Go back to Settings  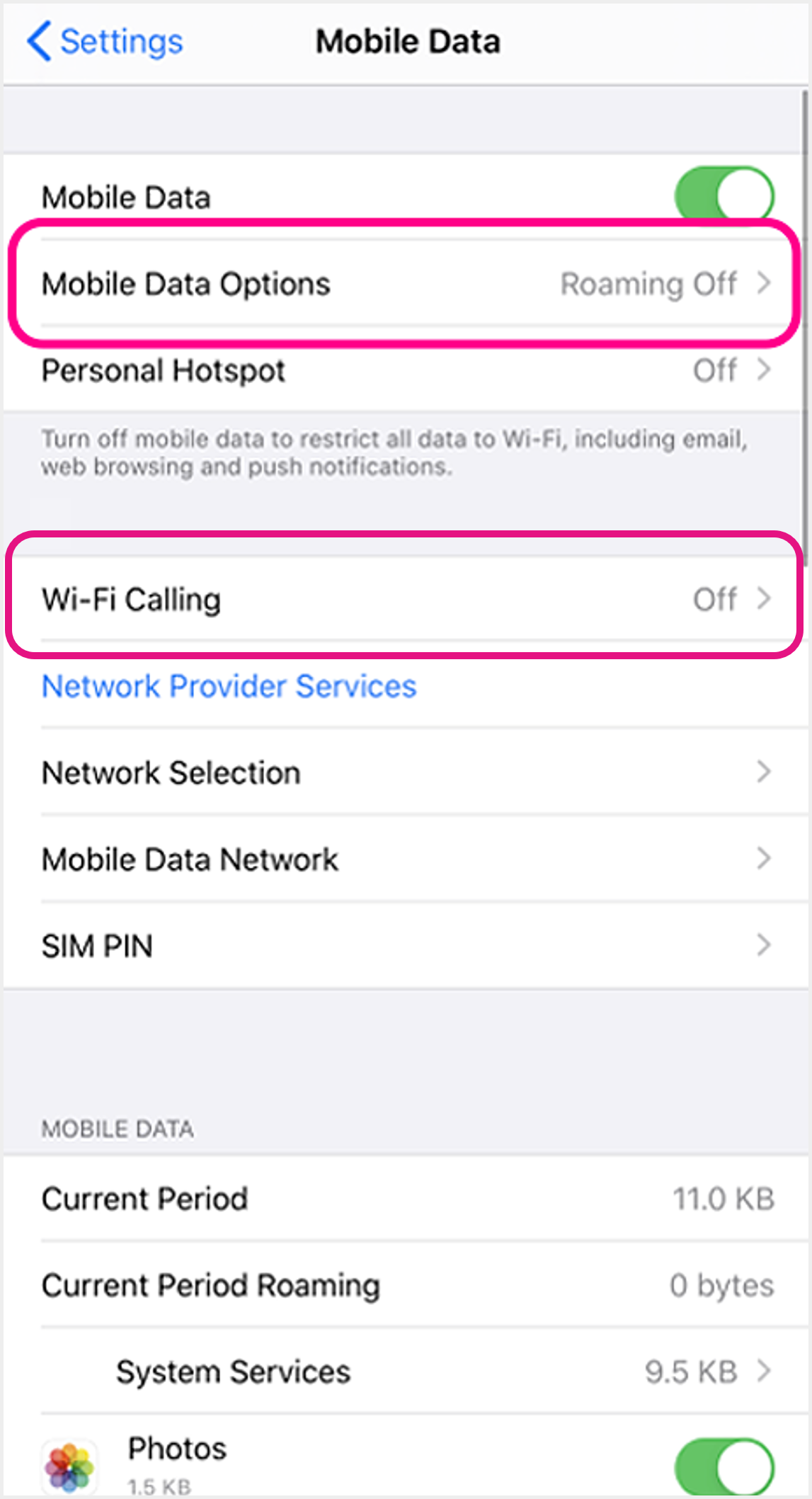click(105, 41)
